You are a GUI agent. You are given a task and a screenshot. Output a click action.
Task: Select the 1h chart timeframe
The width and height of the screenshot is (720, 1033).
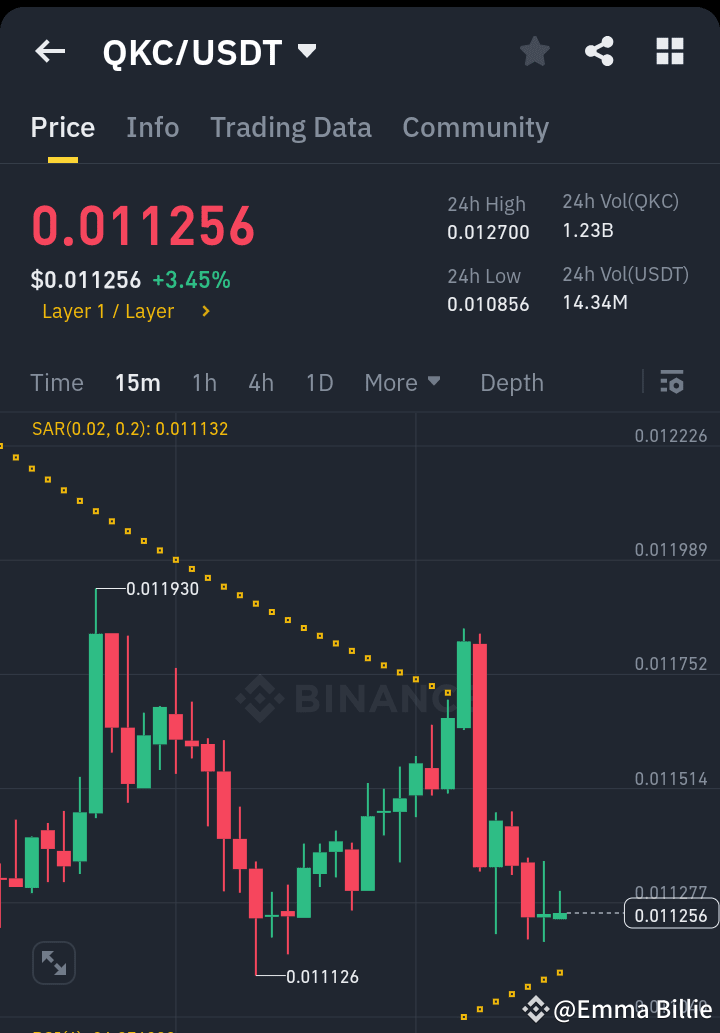(204, 382)
